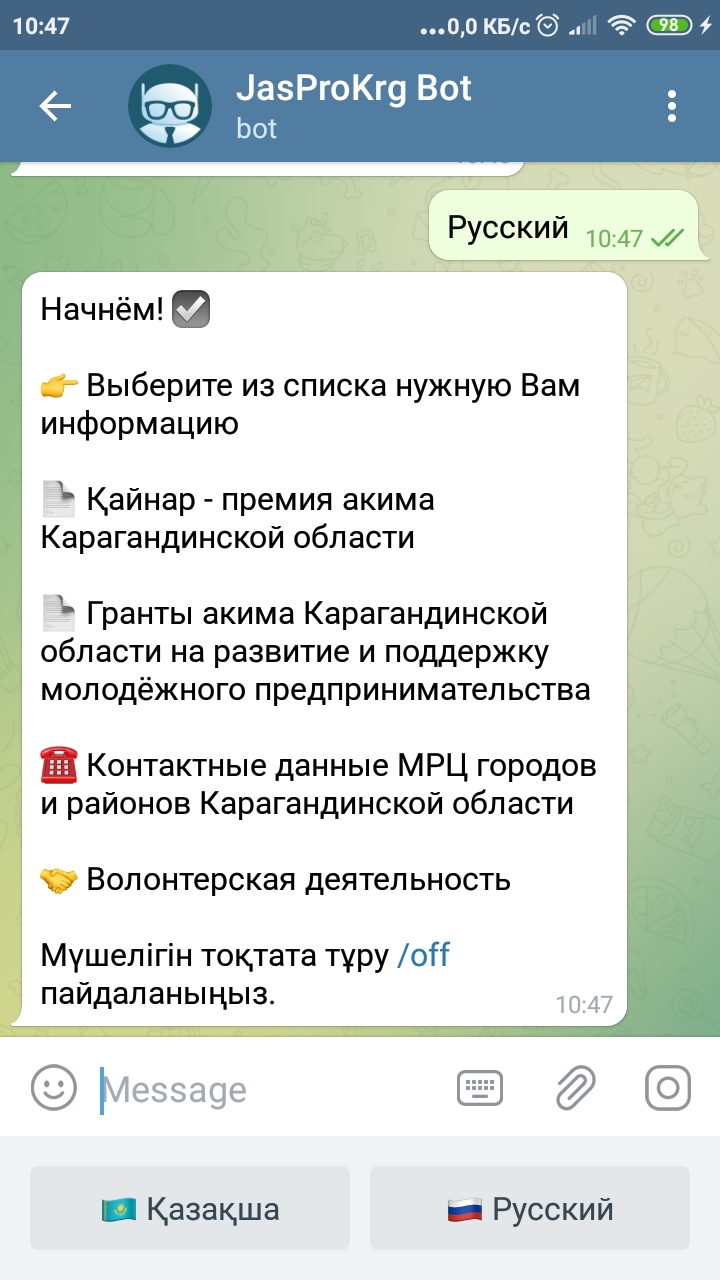This screenshot has height=1280, width=720.
Task: Open the JasProKrg Bot profile header
Action: [x=352, y=106]
